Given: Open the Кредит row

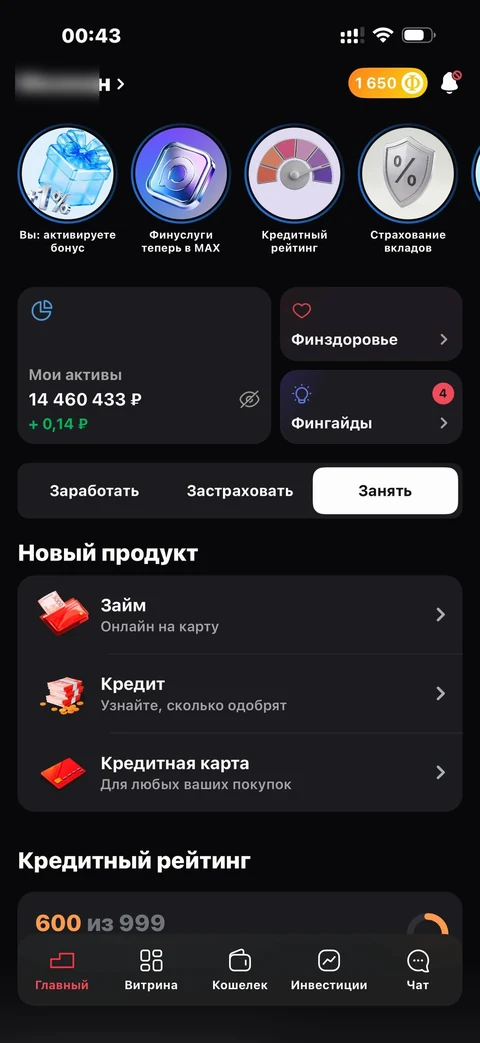Looking at the screenshot, I should click(x=239, y=694).
